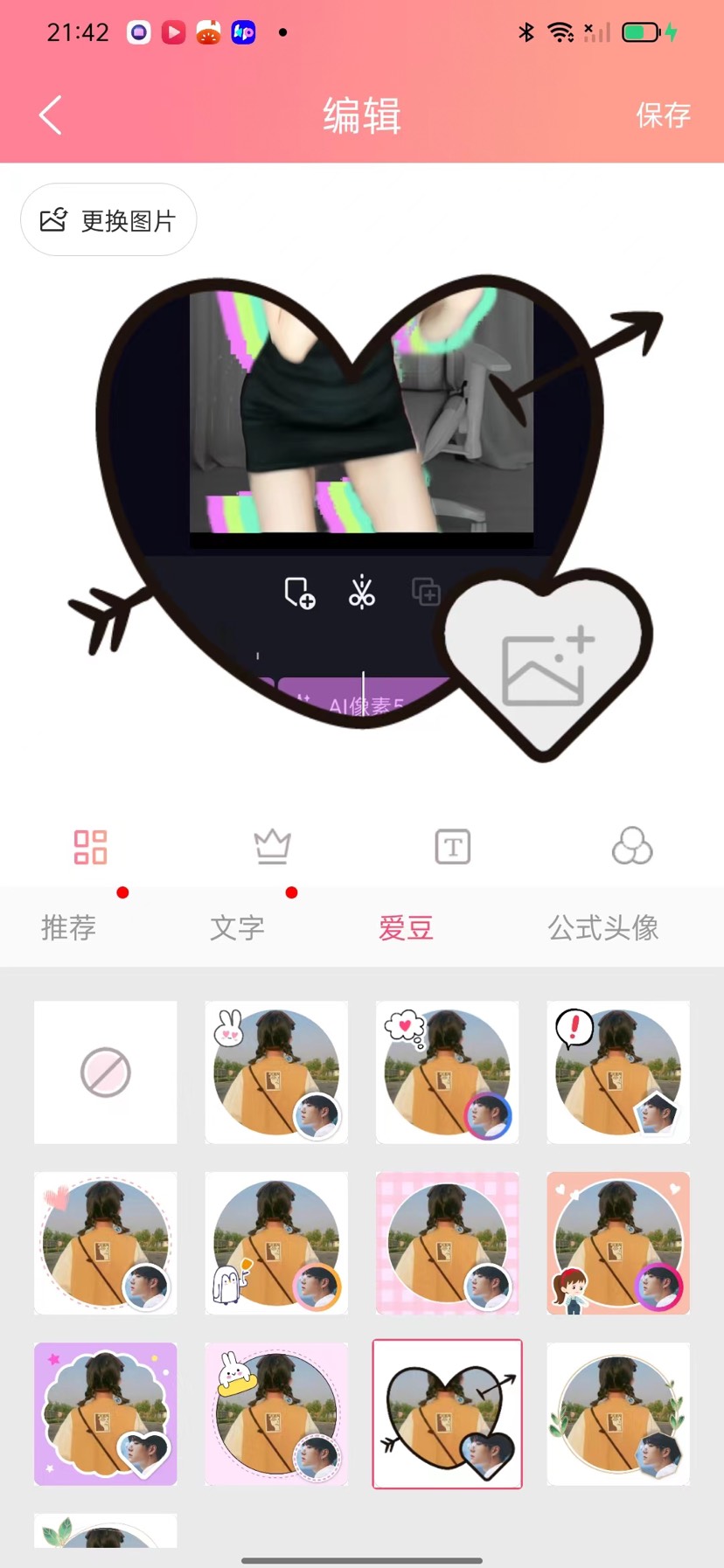This screenshot has width=724, height=1568.
Task: Open the crown toolbar icon
Action: pos(272,847)
